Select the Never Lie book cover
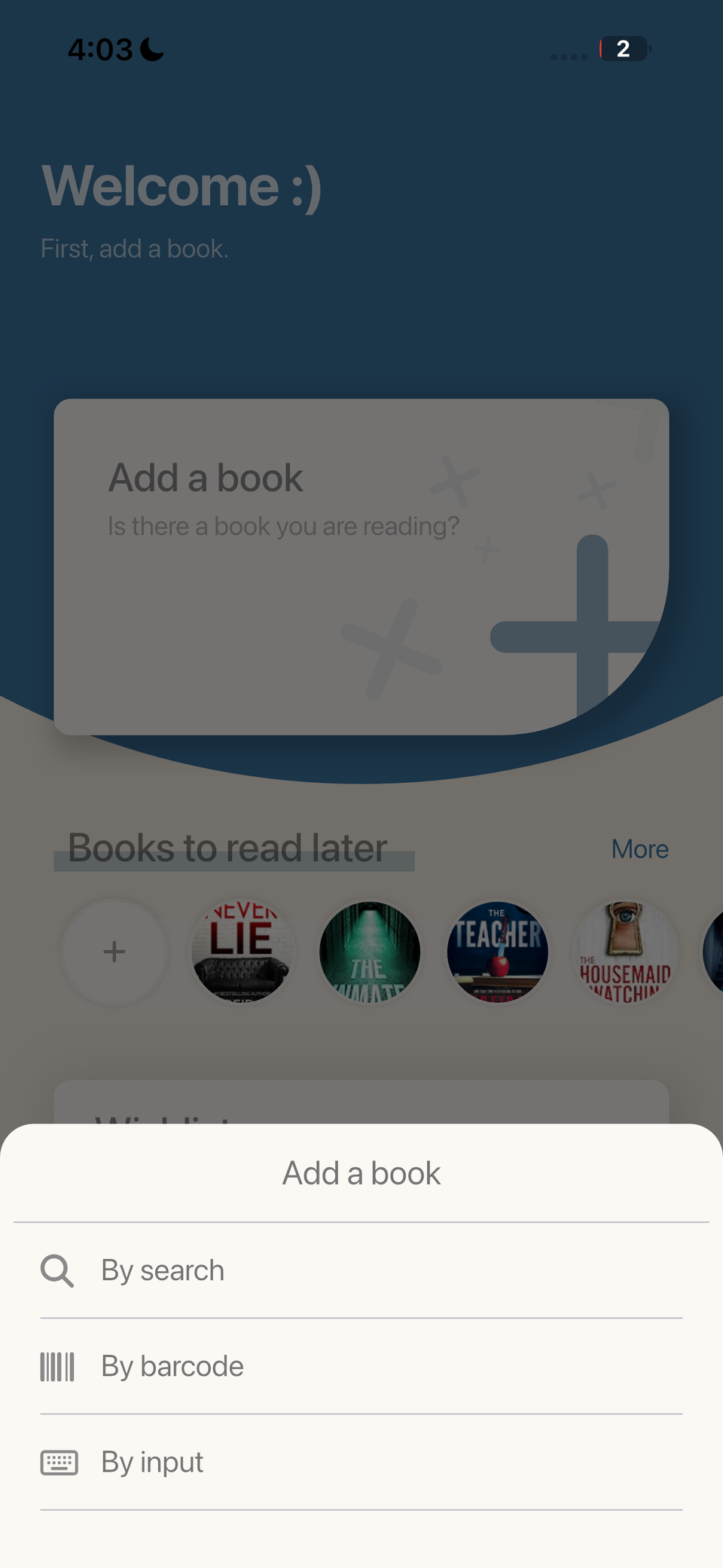 (242, 952)
